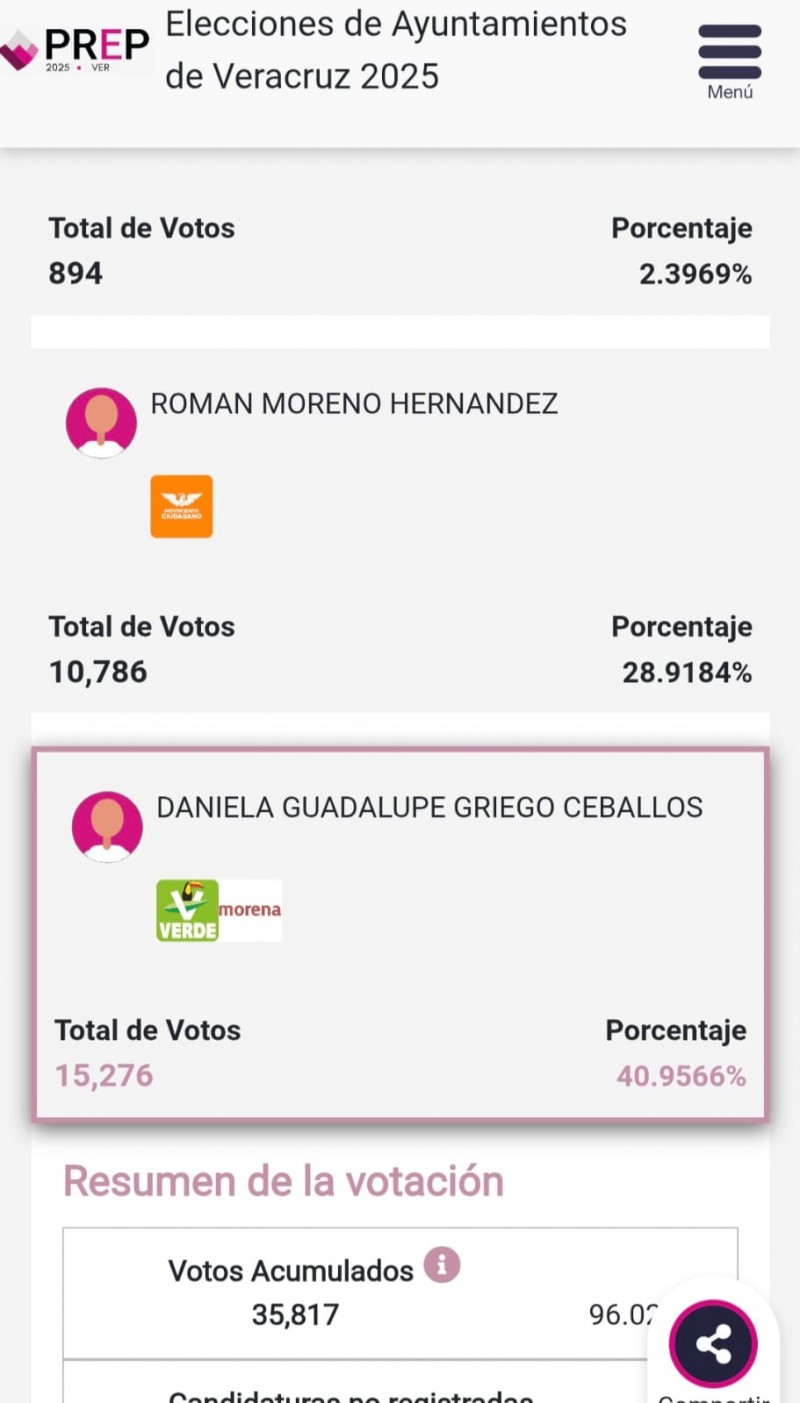Tap the PREP 2025 logo
The width and height of the screenshot is (800, 1403).
75,48
